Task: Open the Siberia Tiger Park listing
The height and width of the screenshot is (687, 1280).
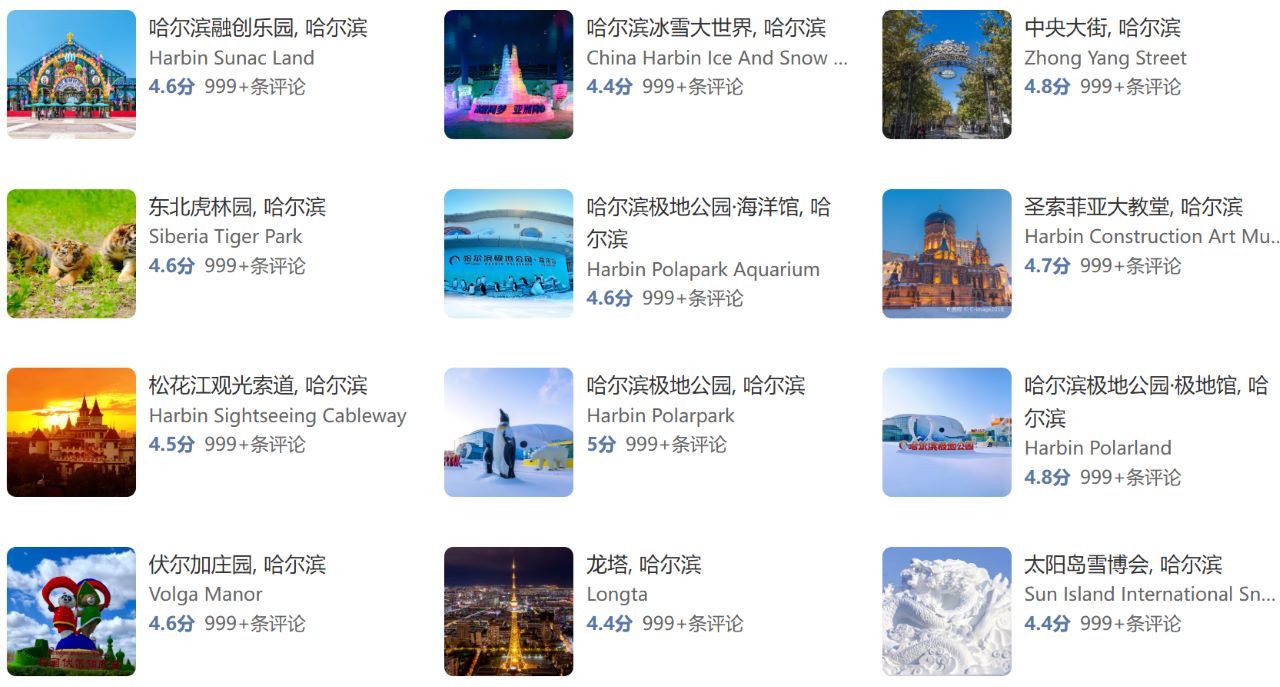Action: pyautogui.click(x=237, y=207)
